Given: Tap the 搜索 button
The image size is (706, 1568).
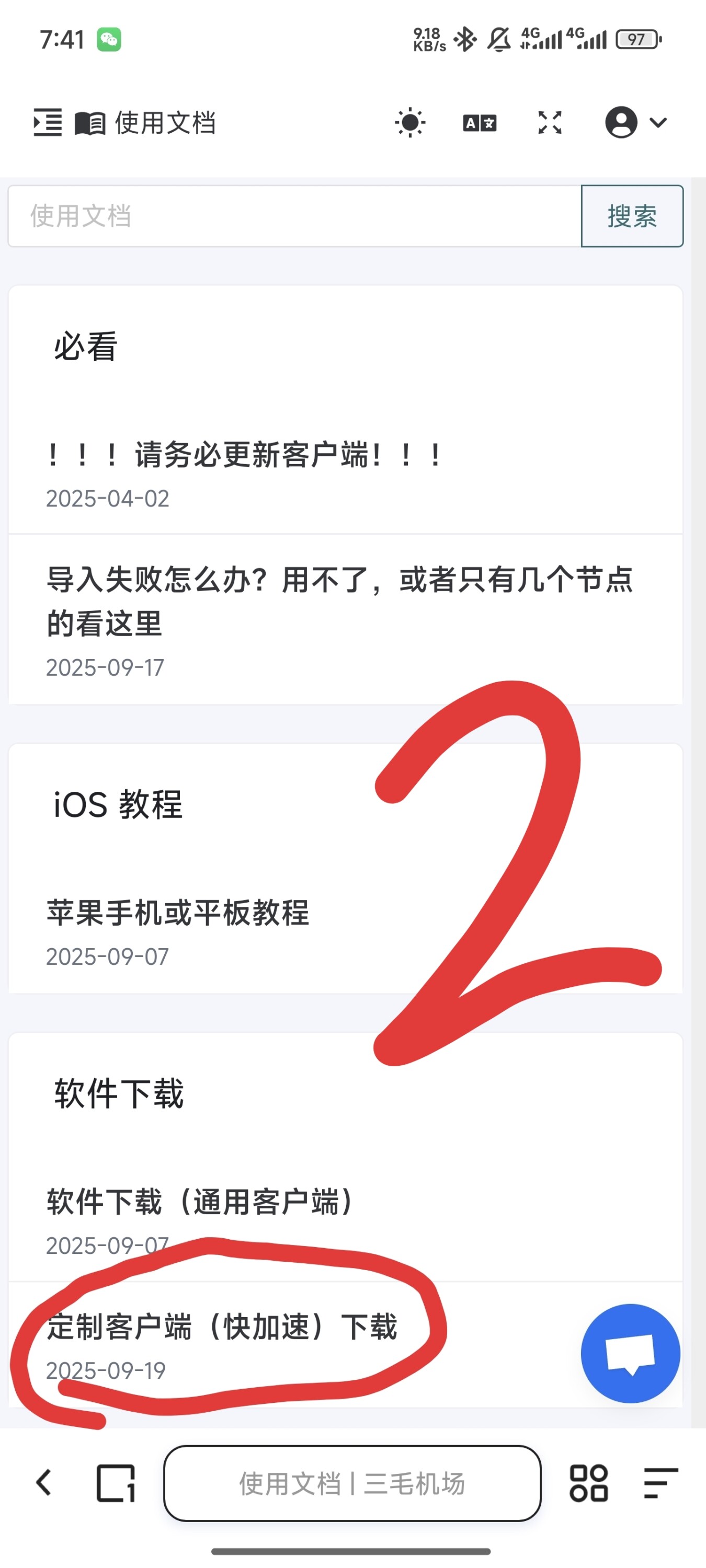Looking at the screenshot, I should pyautogui.click(x=632, y=216).
